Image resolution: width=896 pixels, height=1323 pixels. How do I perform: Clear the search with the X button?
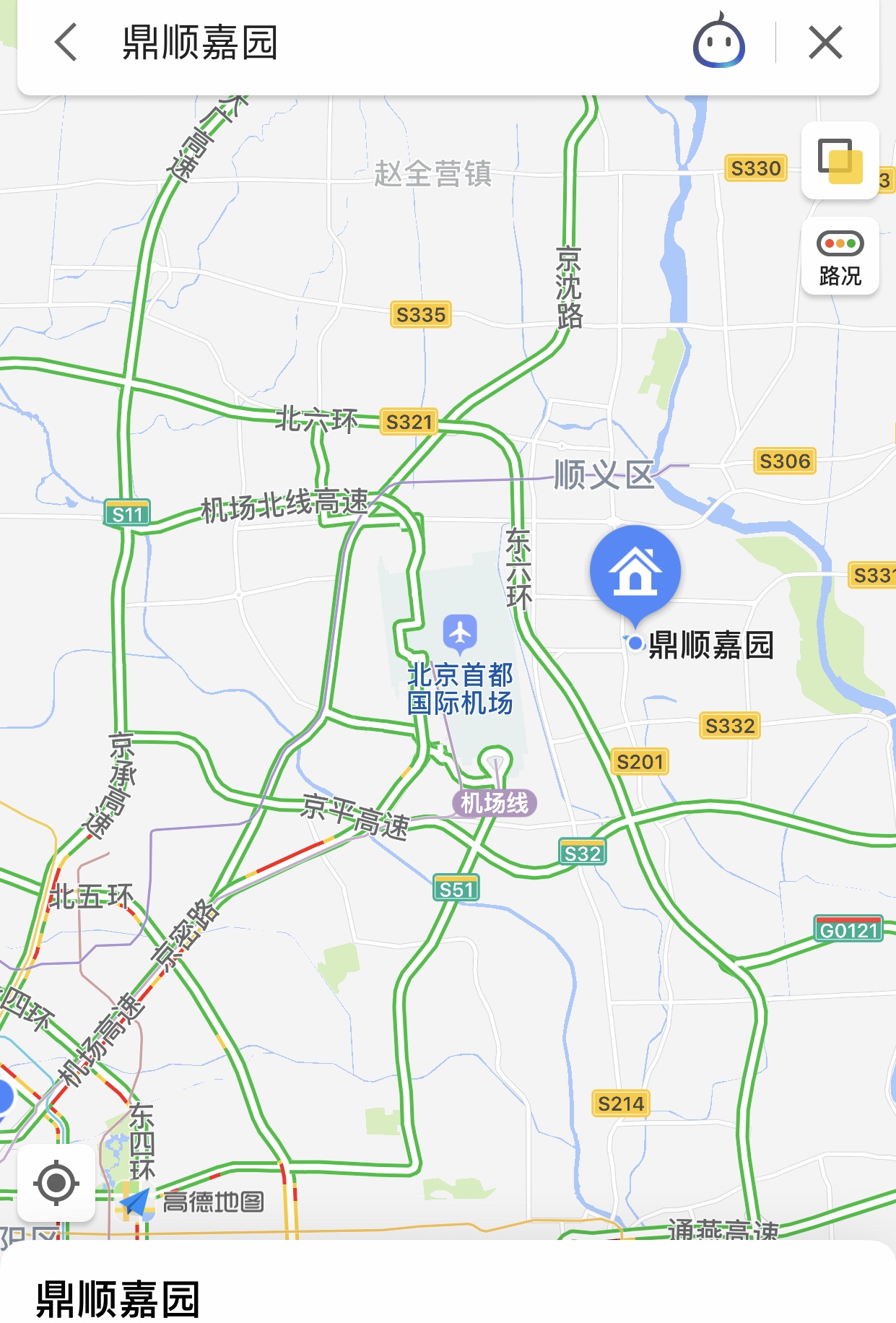[x=825, y=43]
